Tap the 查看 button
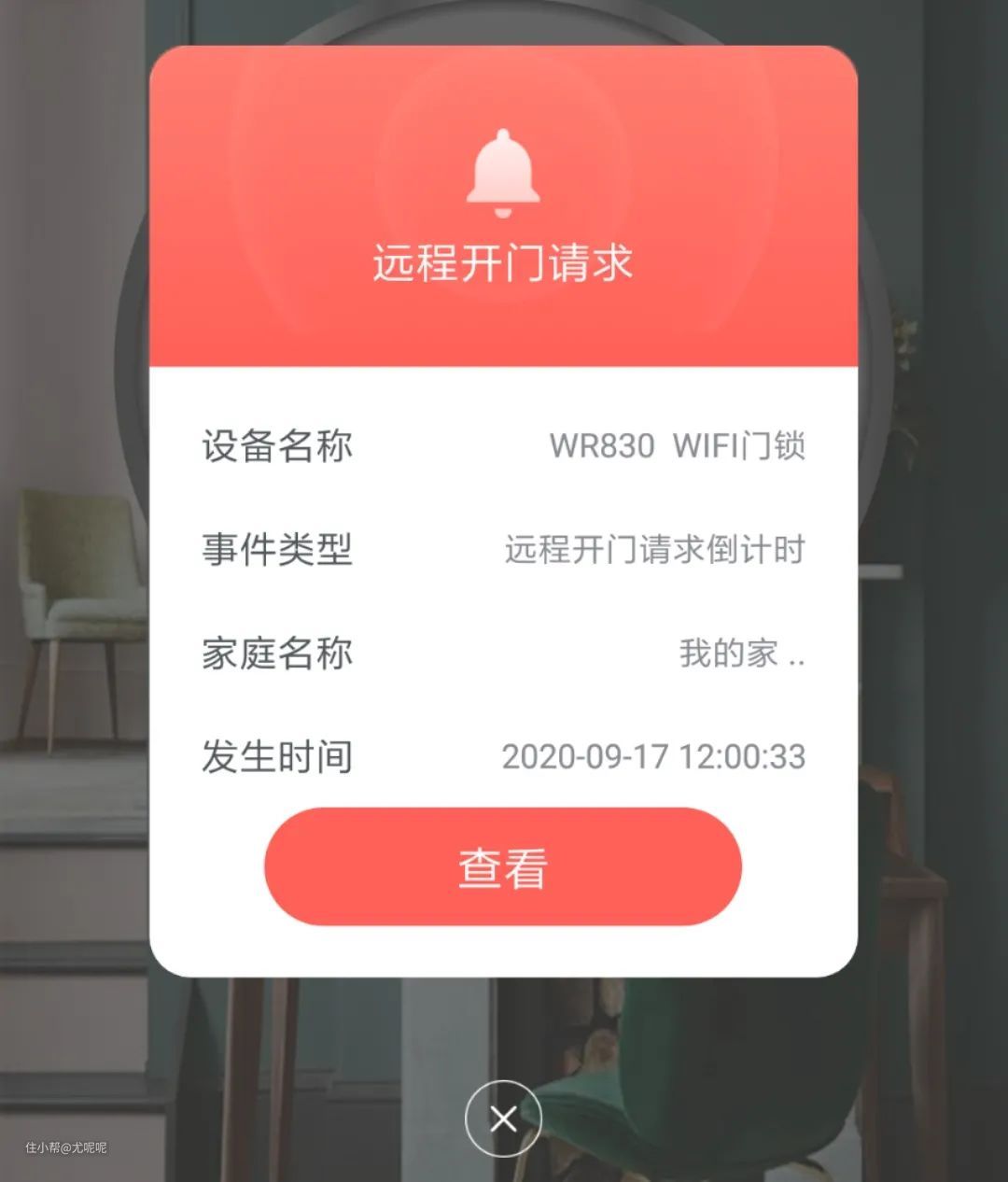The image size is (1008, 1182). (502, 866)
